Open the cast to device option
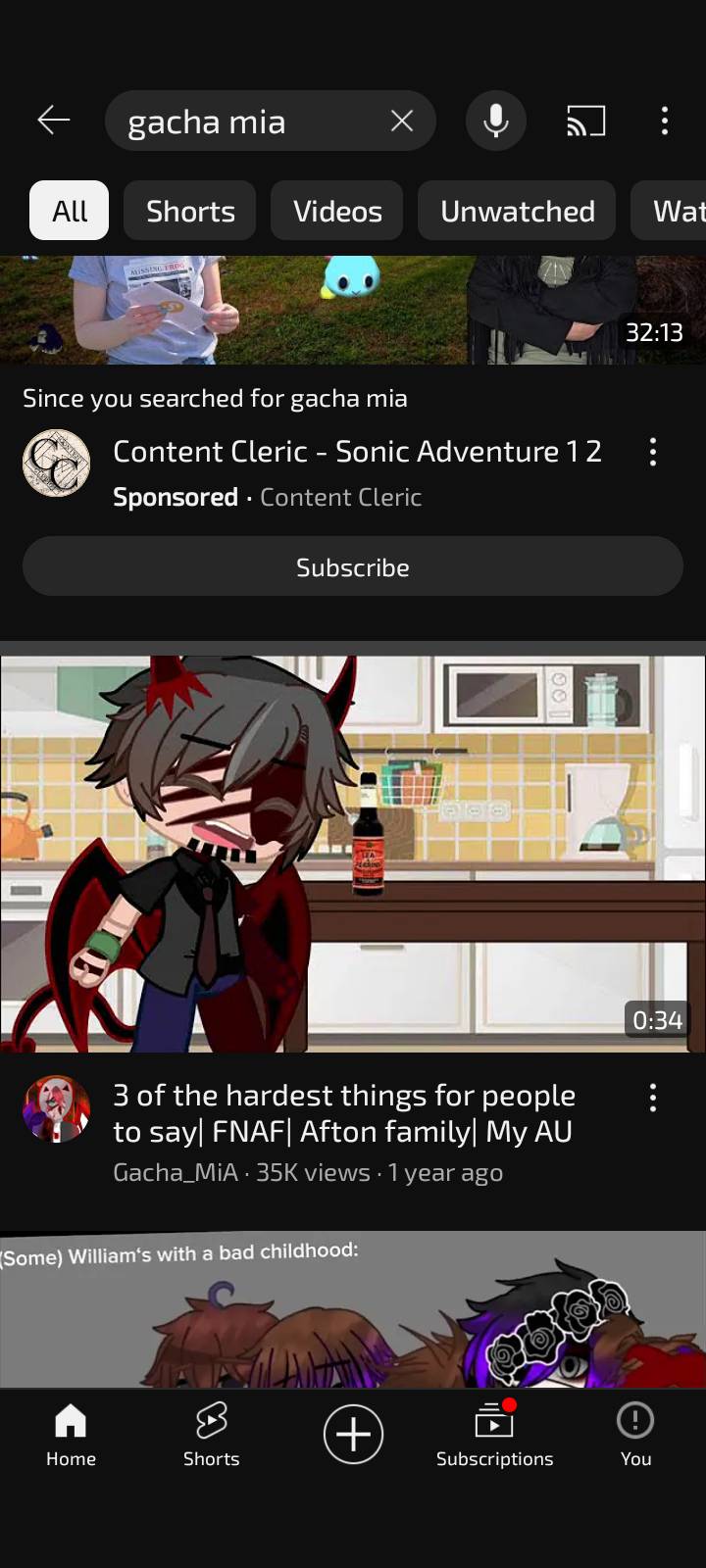706x1568 pixels. pyautogui.click(x=585, y=122)
